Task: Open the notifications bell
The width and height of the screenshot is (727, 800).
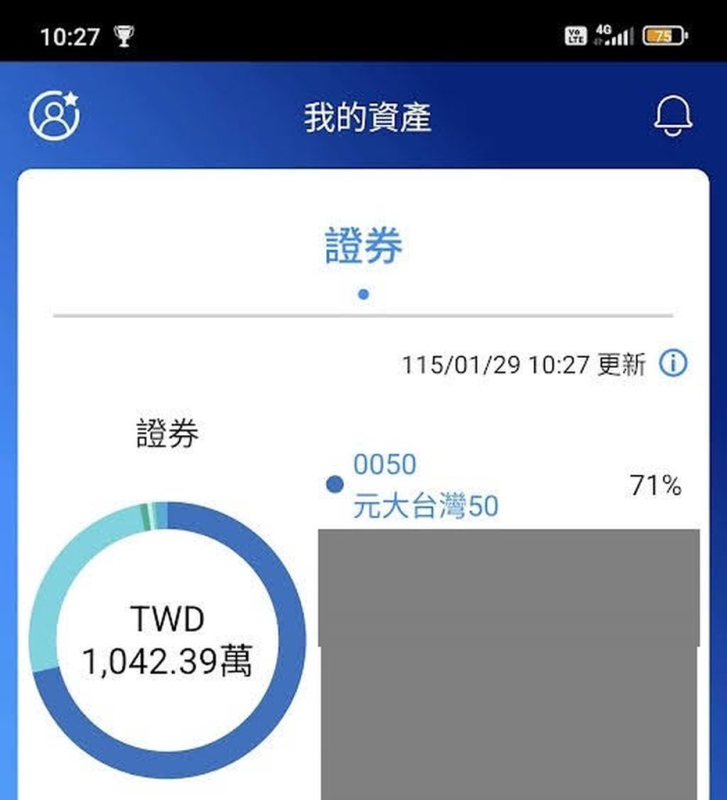Action: [x=673, y=116]
